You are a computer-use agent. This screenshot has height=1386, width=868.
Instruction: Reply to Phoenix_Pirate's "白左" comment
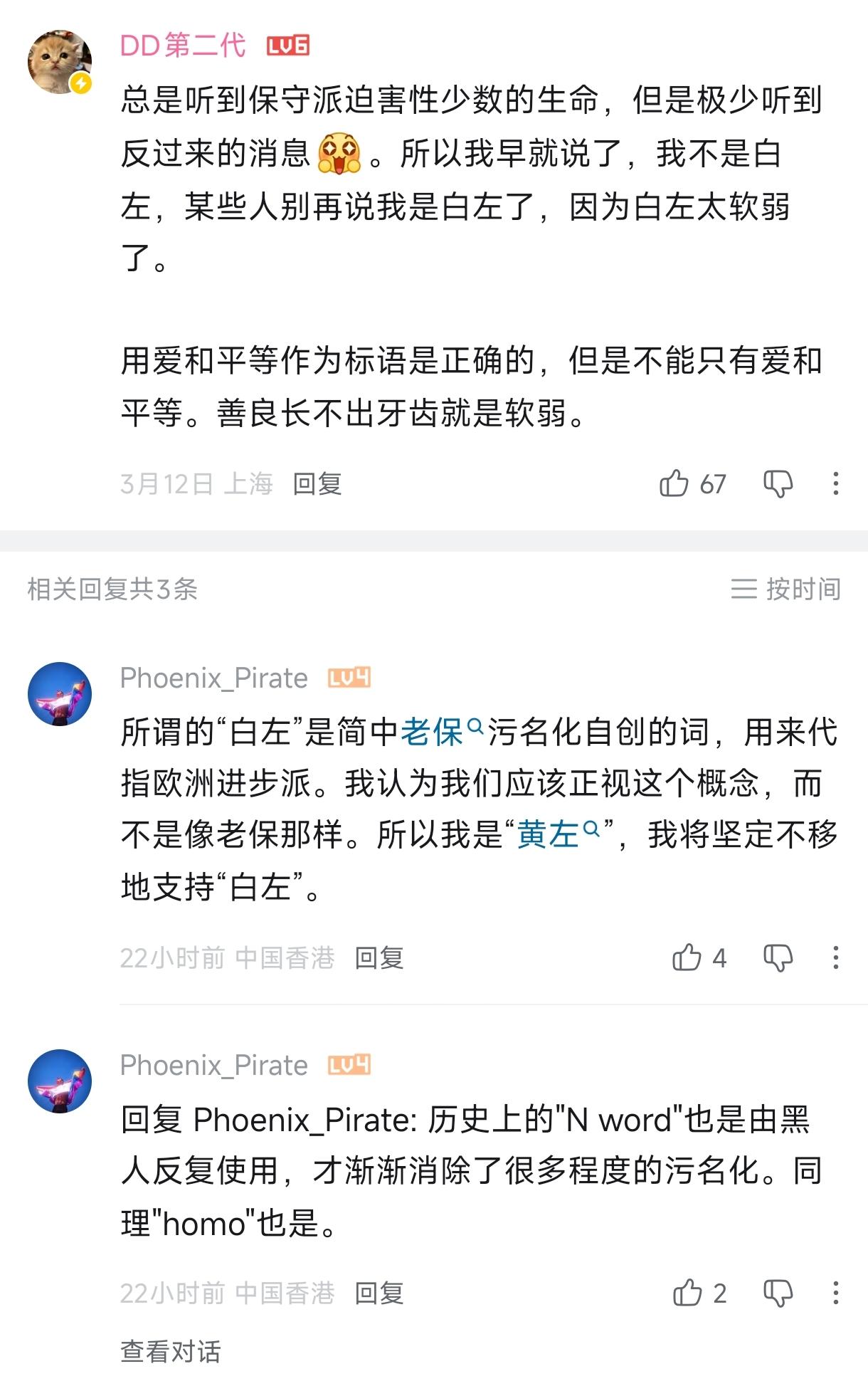point(379,958)
